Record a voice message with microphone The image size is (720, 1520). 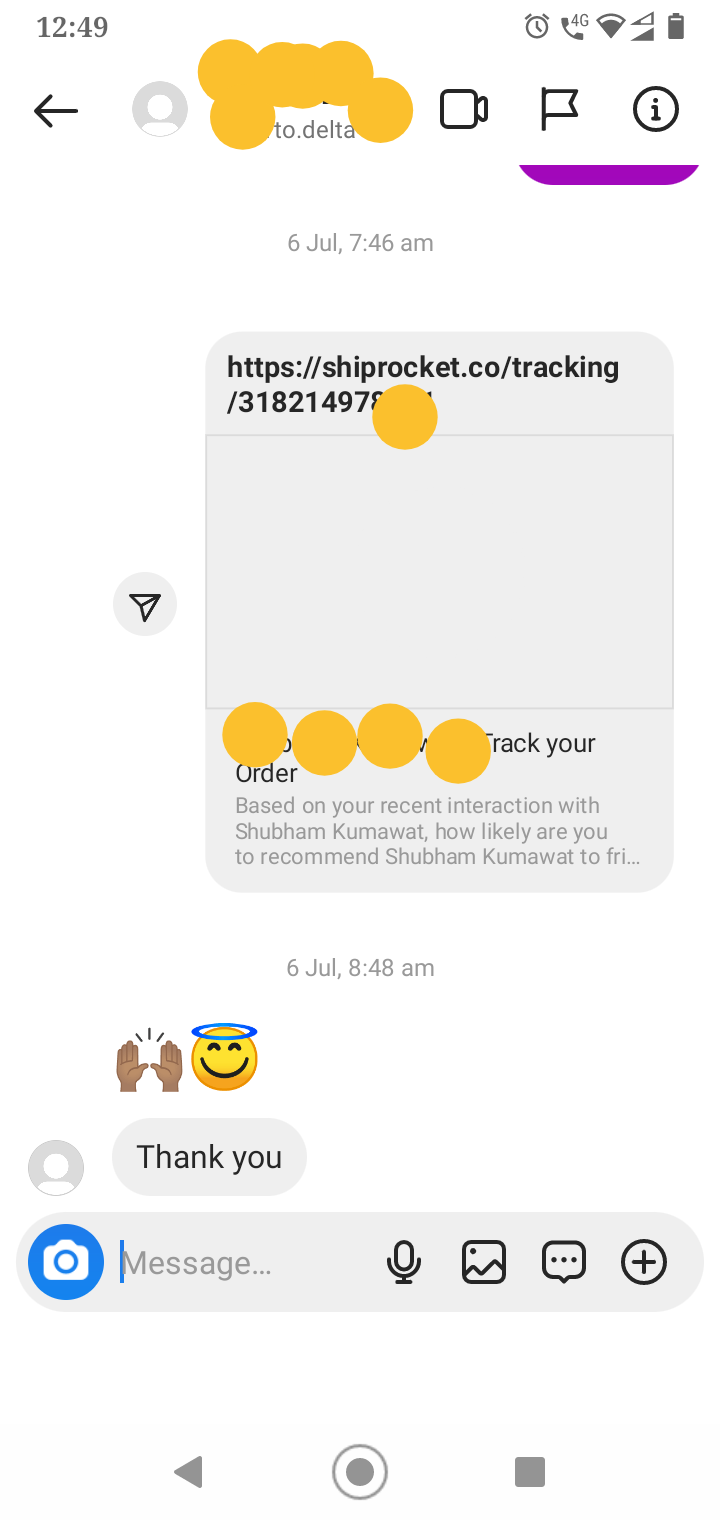[x=403, y=1262]
